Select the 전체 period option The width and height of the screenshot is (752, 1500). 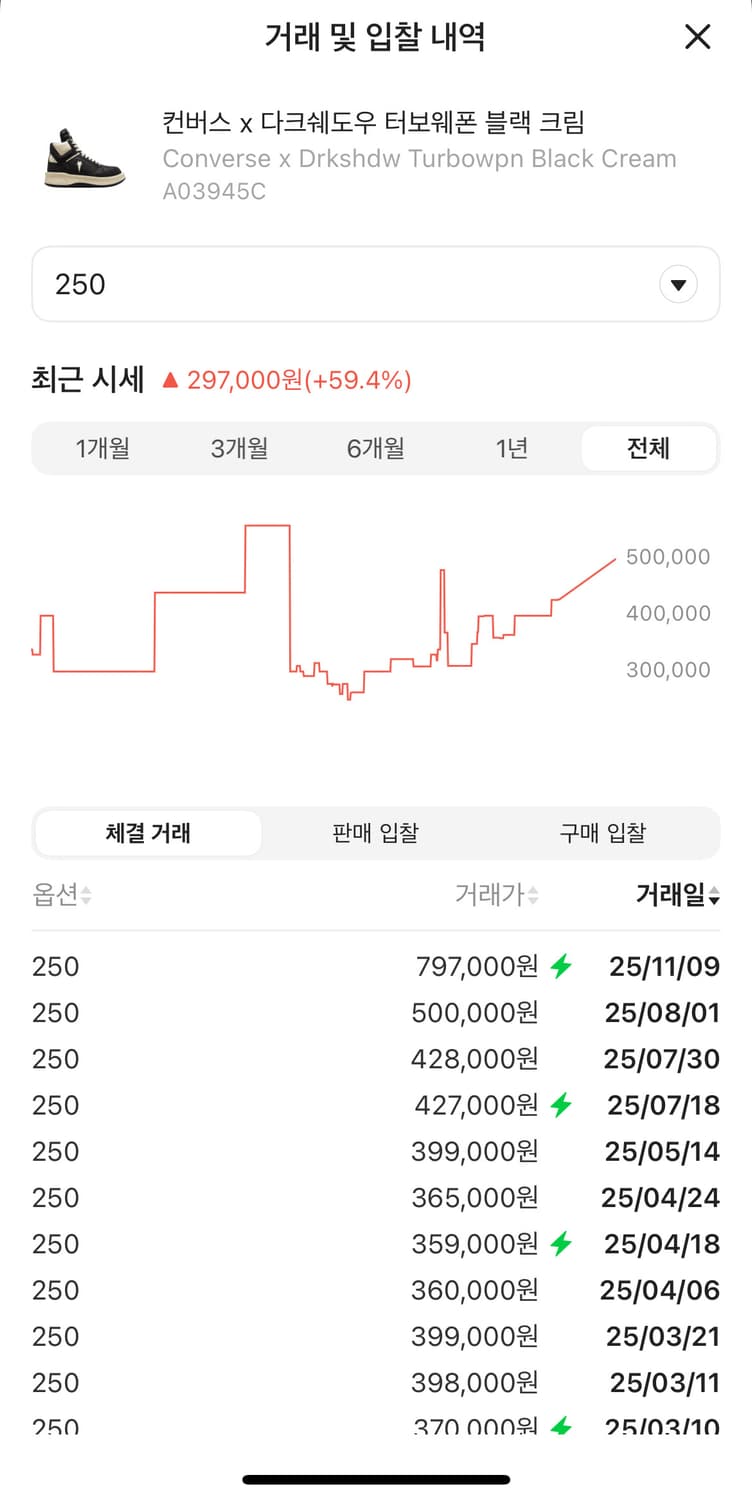pyautogui.click(x=649, y=448)
